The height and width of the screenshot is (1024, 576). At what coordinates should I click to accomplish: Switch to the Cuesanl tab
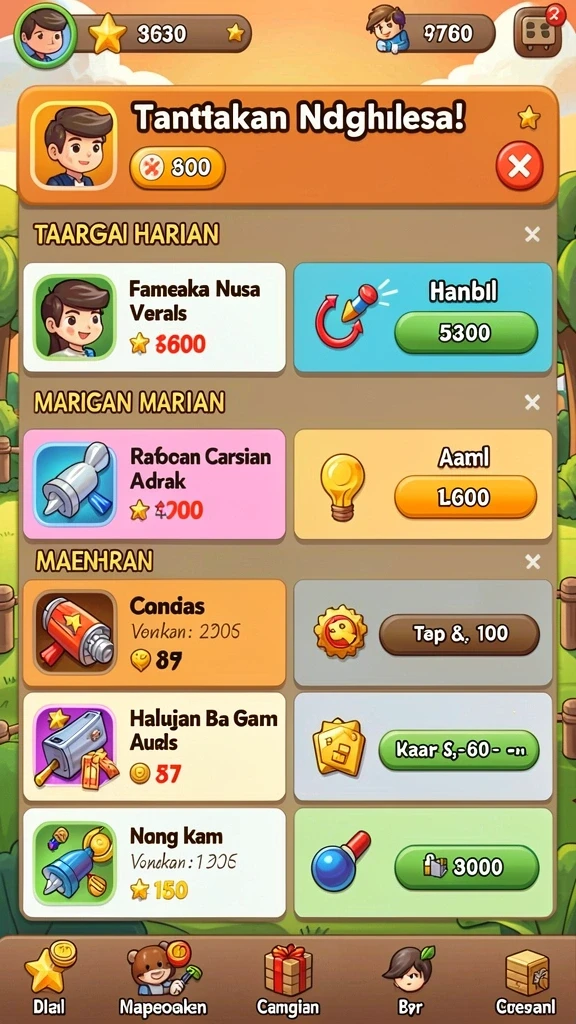pos(526,978)
